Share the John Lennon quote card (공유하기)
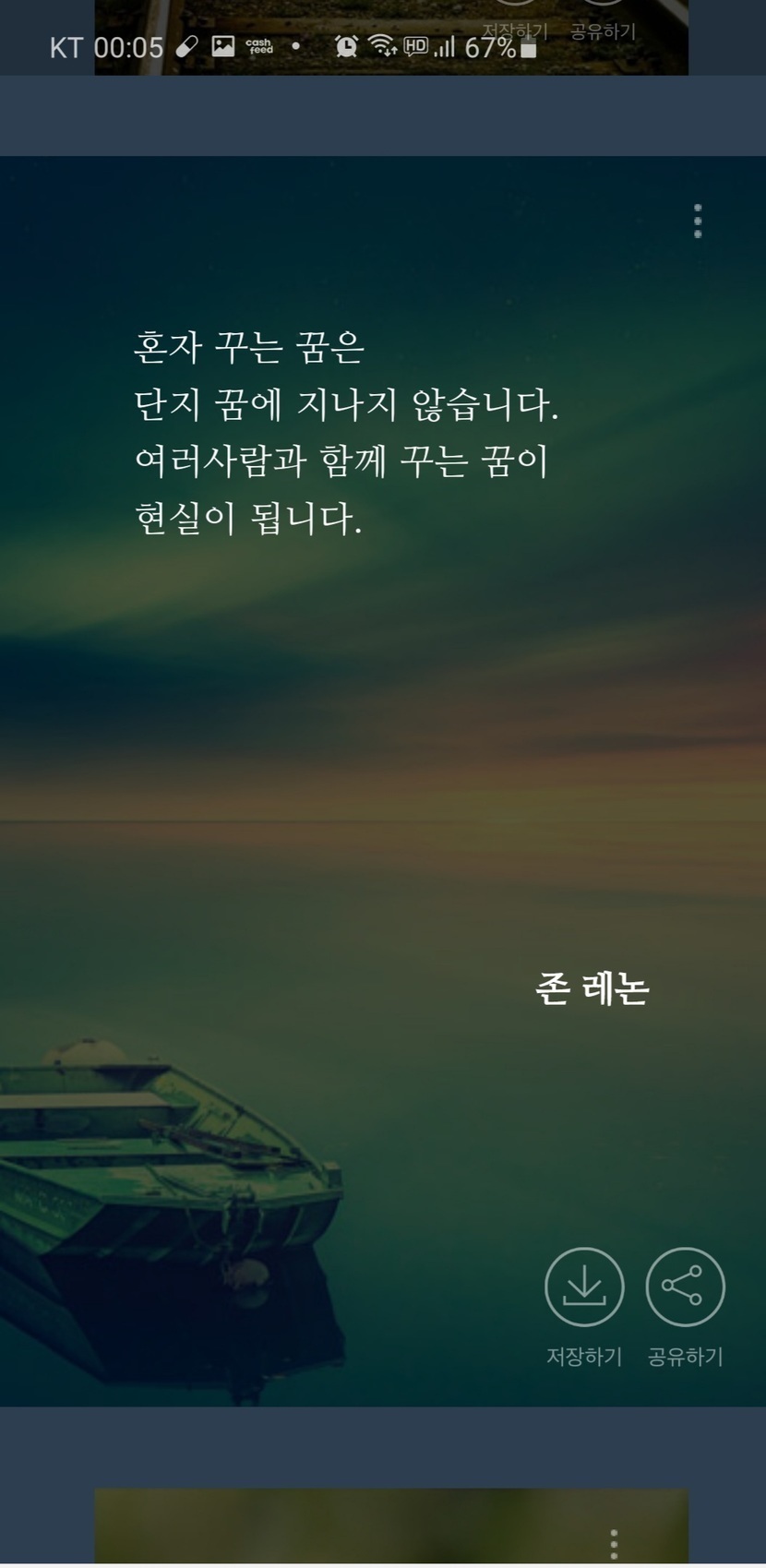The width and height of the screenshot is (766, 1568). (x=685, y=1287)
